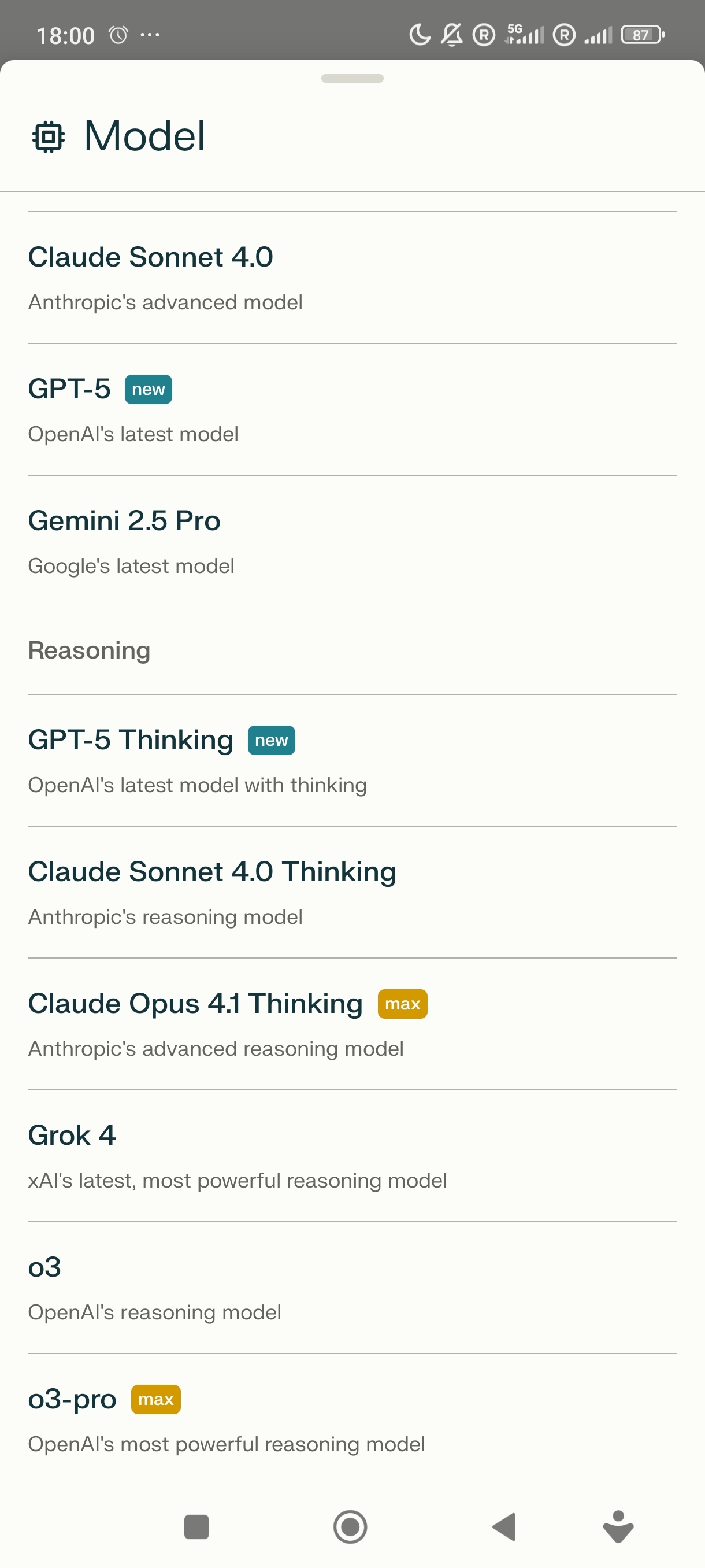Pick the Gemini 2.5 Pro model
This screenshot has width=705, height=1568.
tap(351, 541)
